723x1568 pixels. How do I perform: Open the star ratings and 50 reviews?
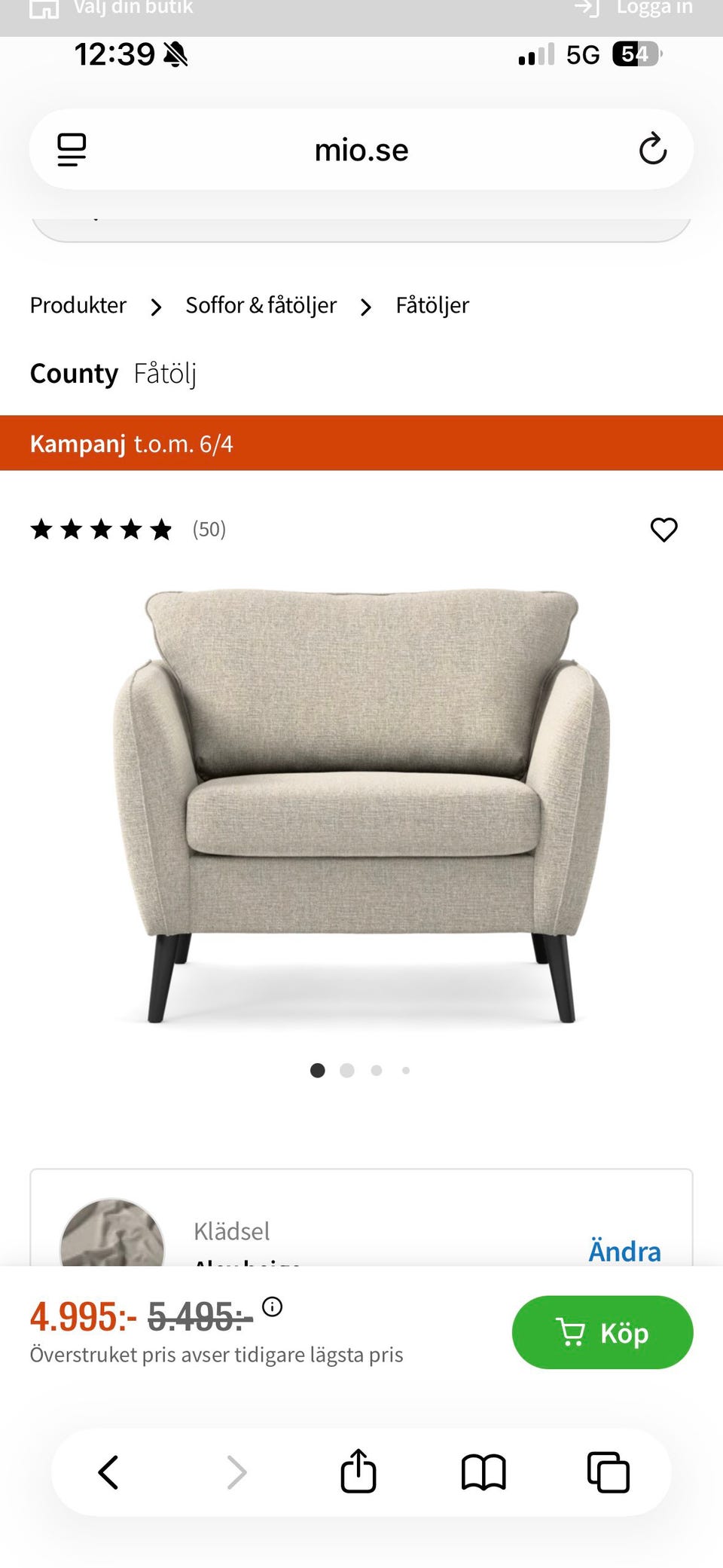128,530
